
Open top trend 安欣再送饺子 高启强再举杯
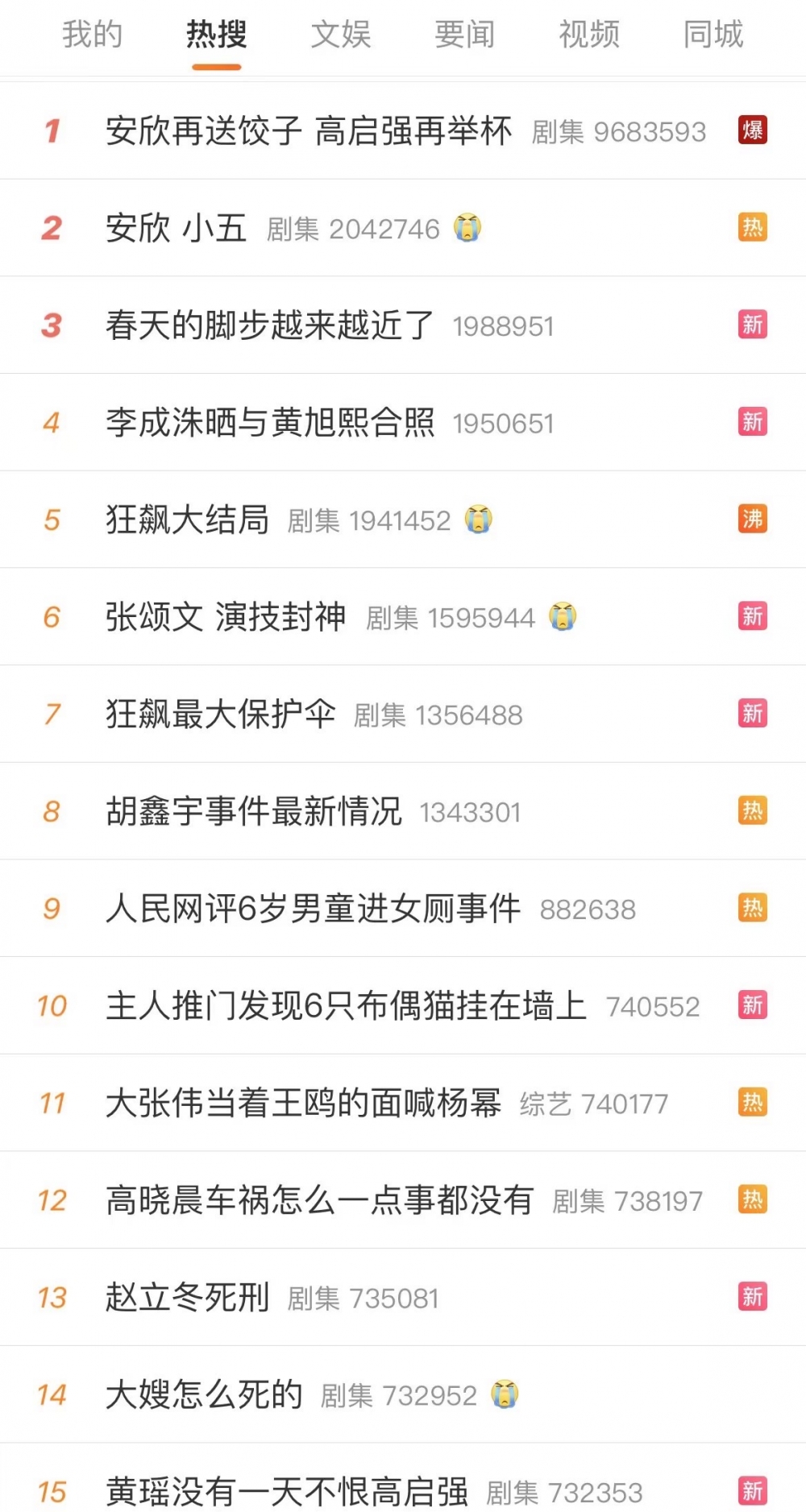click(x=309, y=131)
